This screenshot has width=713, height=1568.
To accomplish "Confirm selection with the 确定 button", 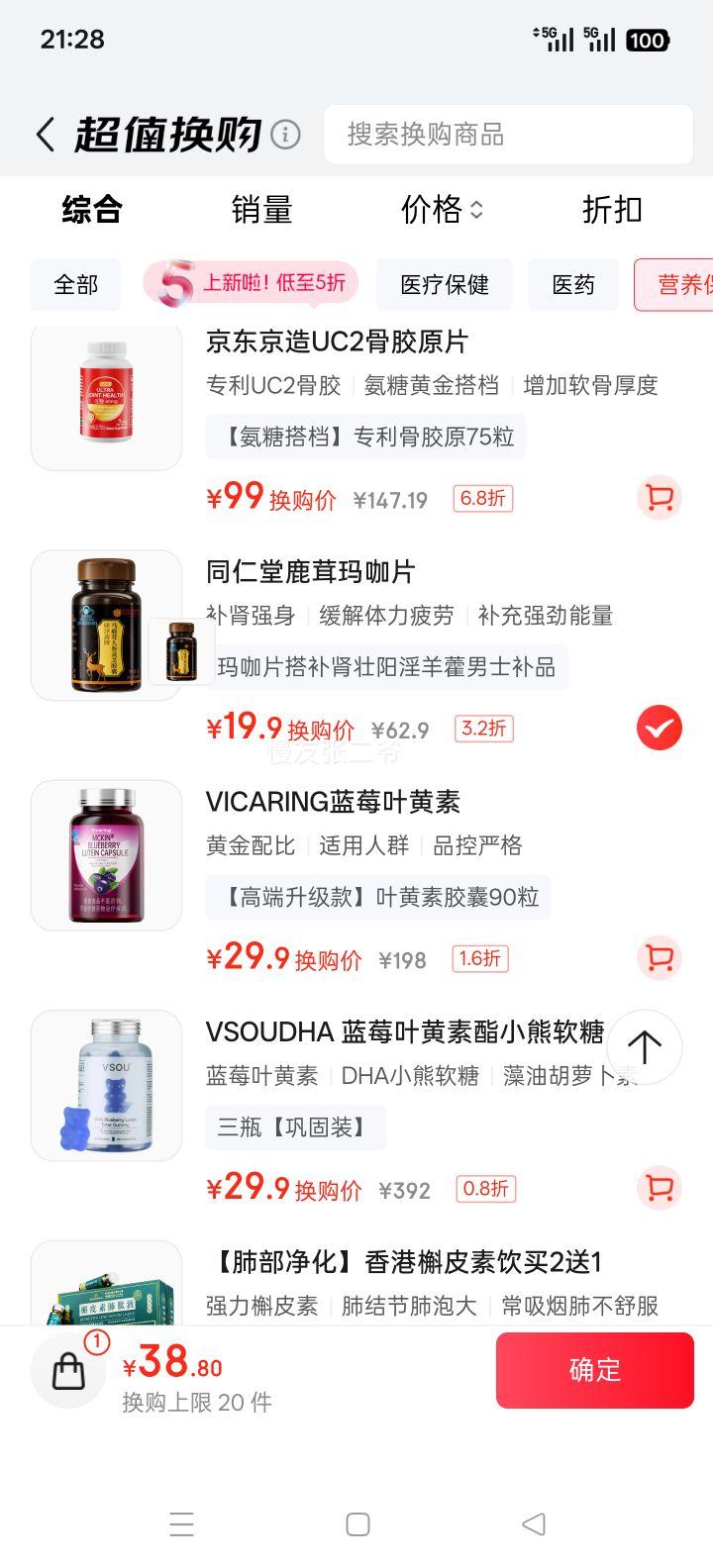I will tap(594, 1370).
